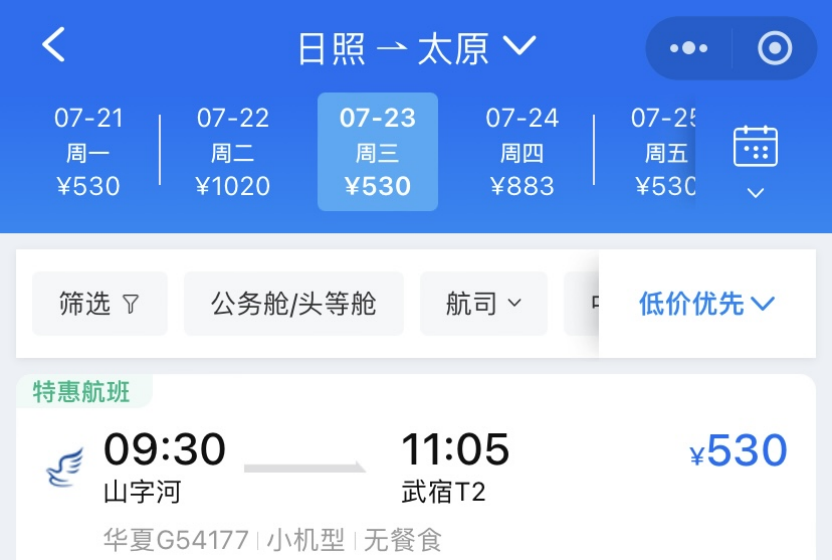Open the calendar date picker
Viewport: 832px width, 560px height.
point(756,158)
